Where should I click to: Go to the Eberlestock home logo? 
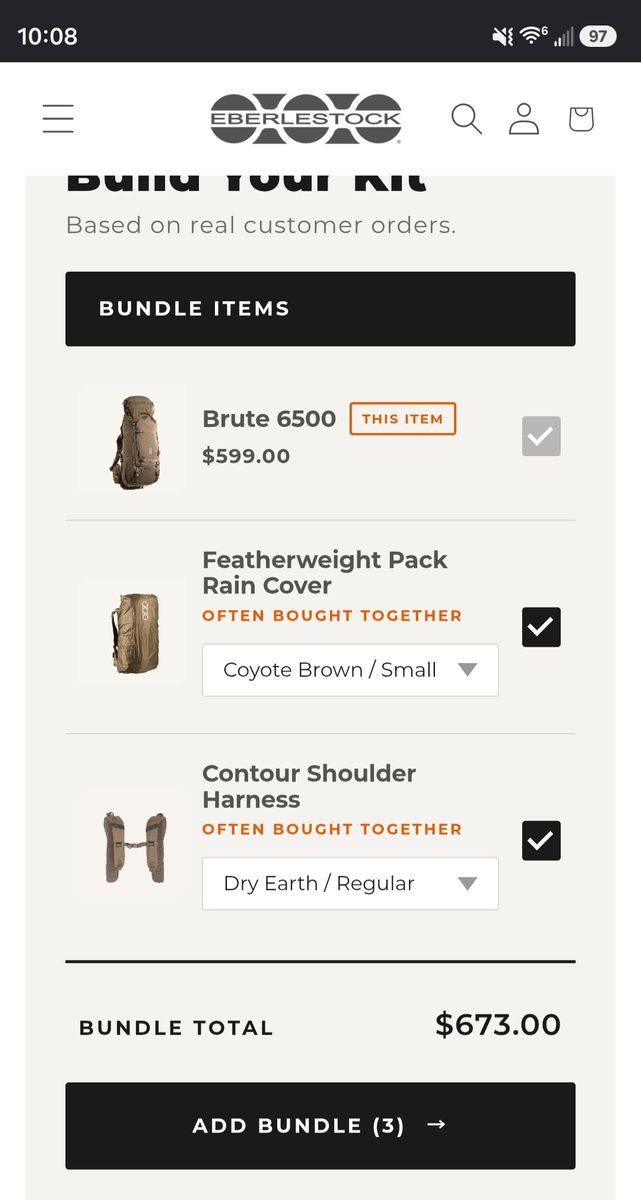coord(306,119)
